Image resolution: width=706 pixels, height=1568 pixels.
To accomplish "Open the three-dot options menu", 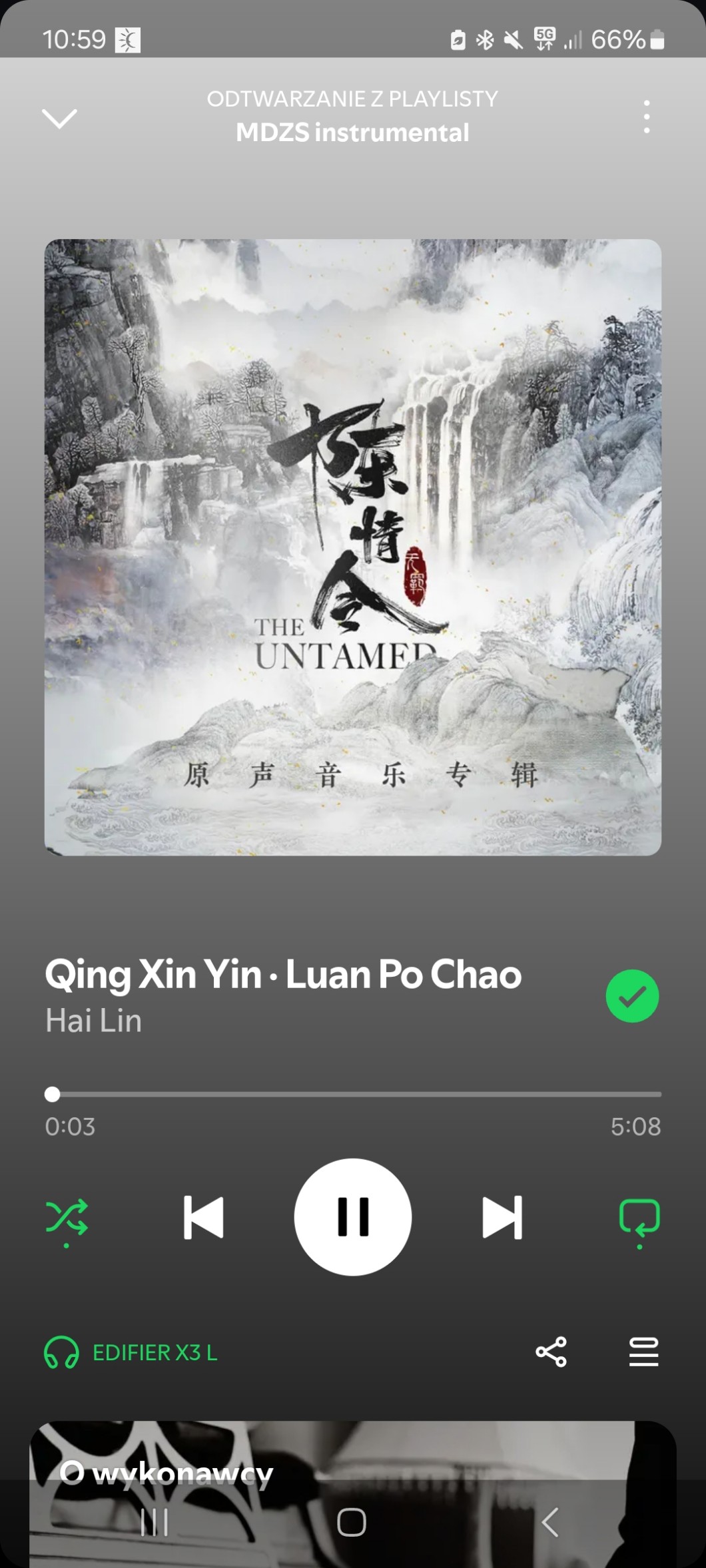I will pos(646,117).
